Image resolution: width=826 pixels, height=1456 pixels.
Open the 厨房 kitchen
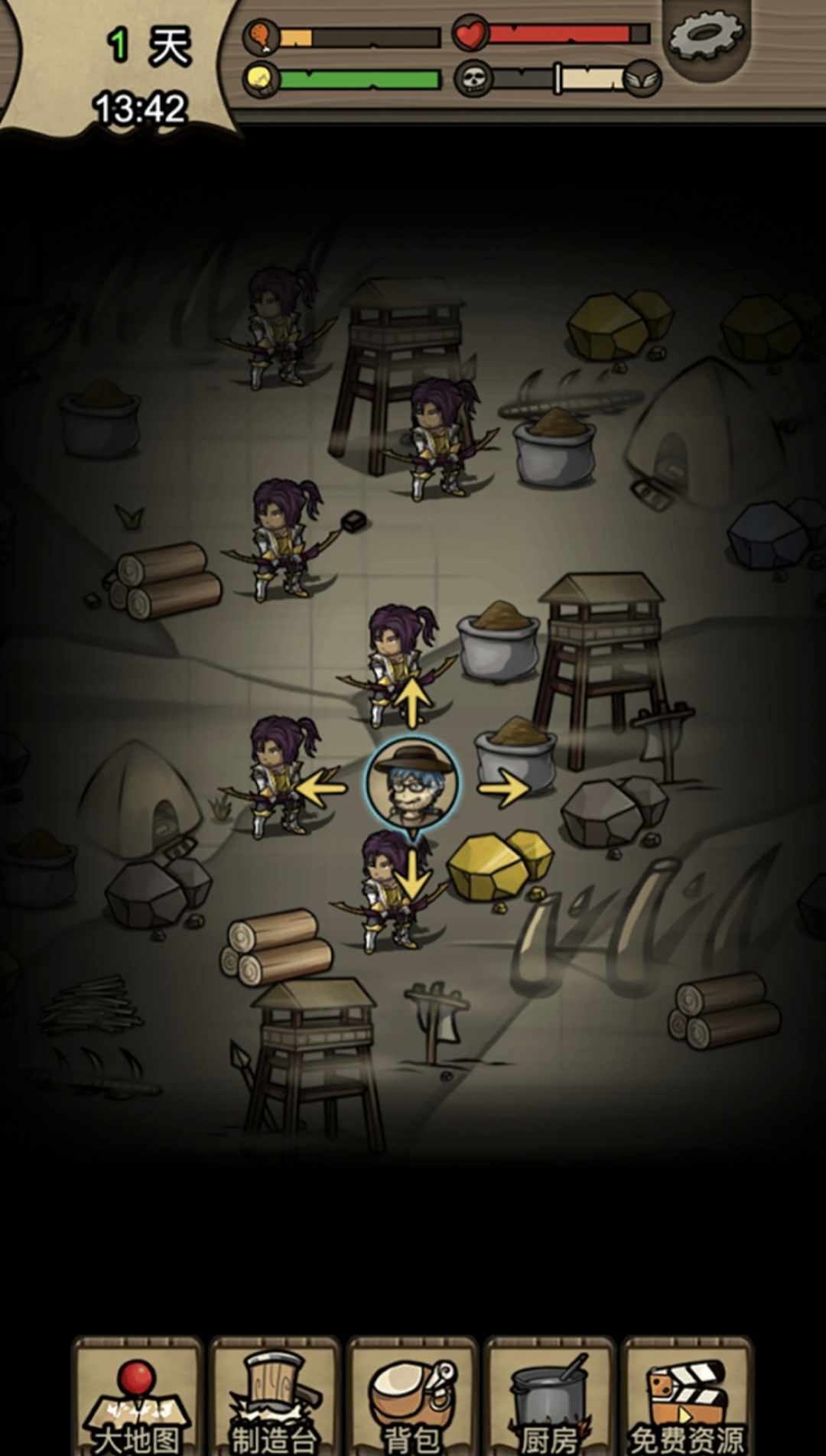(x=549, y=1398)
